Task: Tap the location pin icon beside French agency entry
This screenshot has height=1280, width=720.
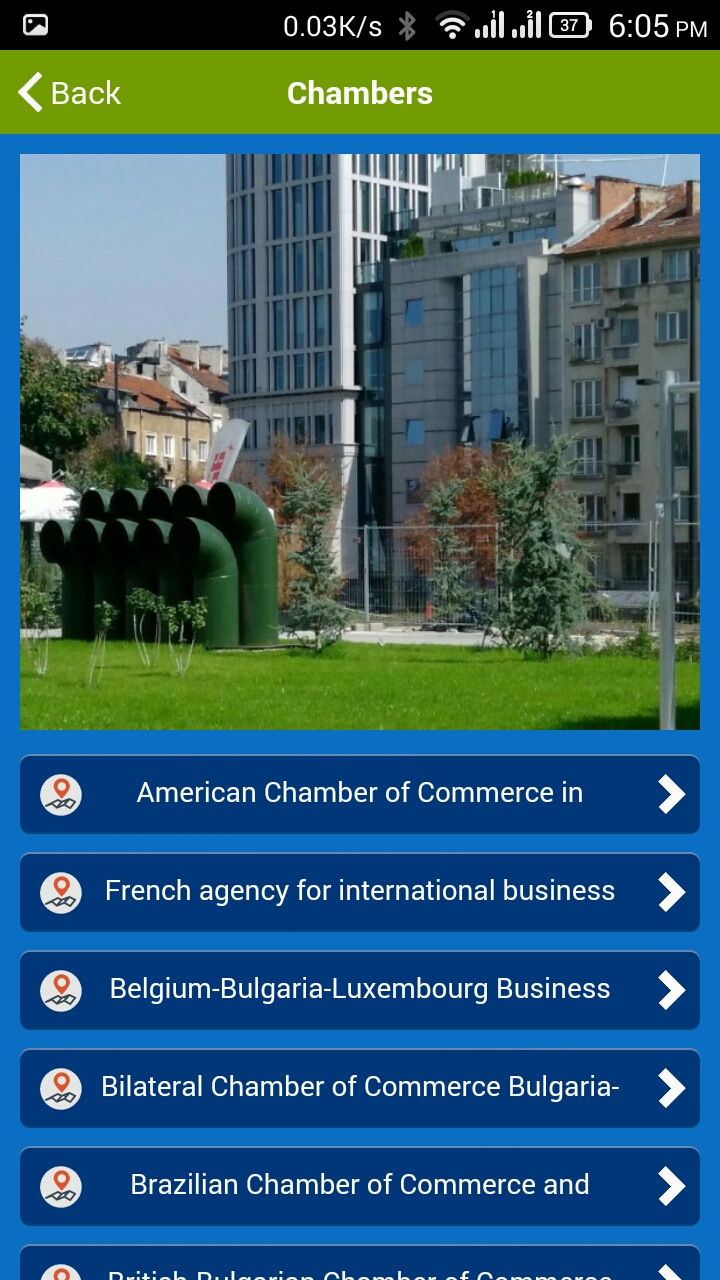Action: pos(60,892)
